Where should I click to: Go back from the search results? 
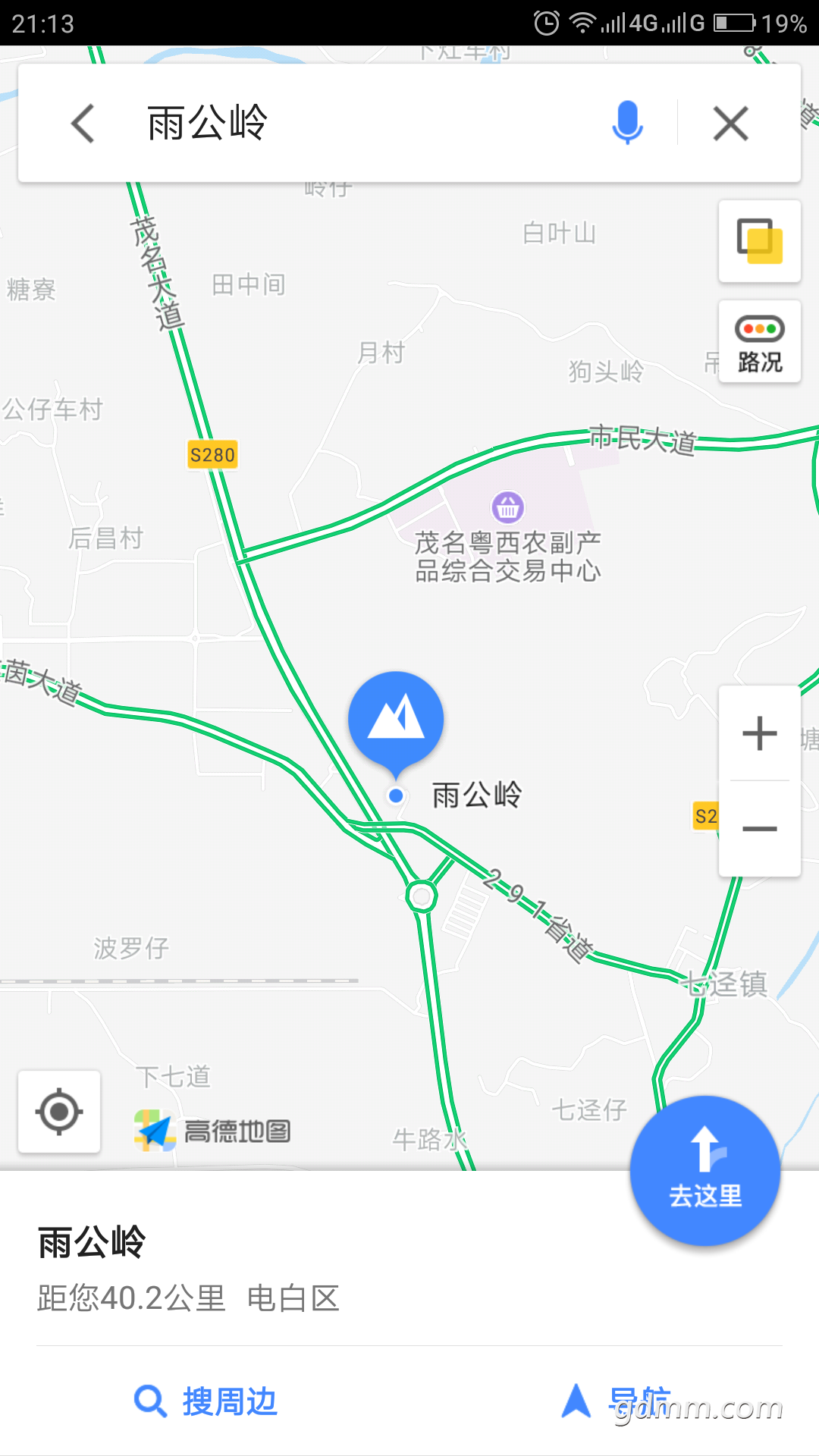coord(83,124)
